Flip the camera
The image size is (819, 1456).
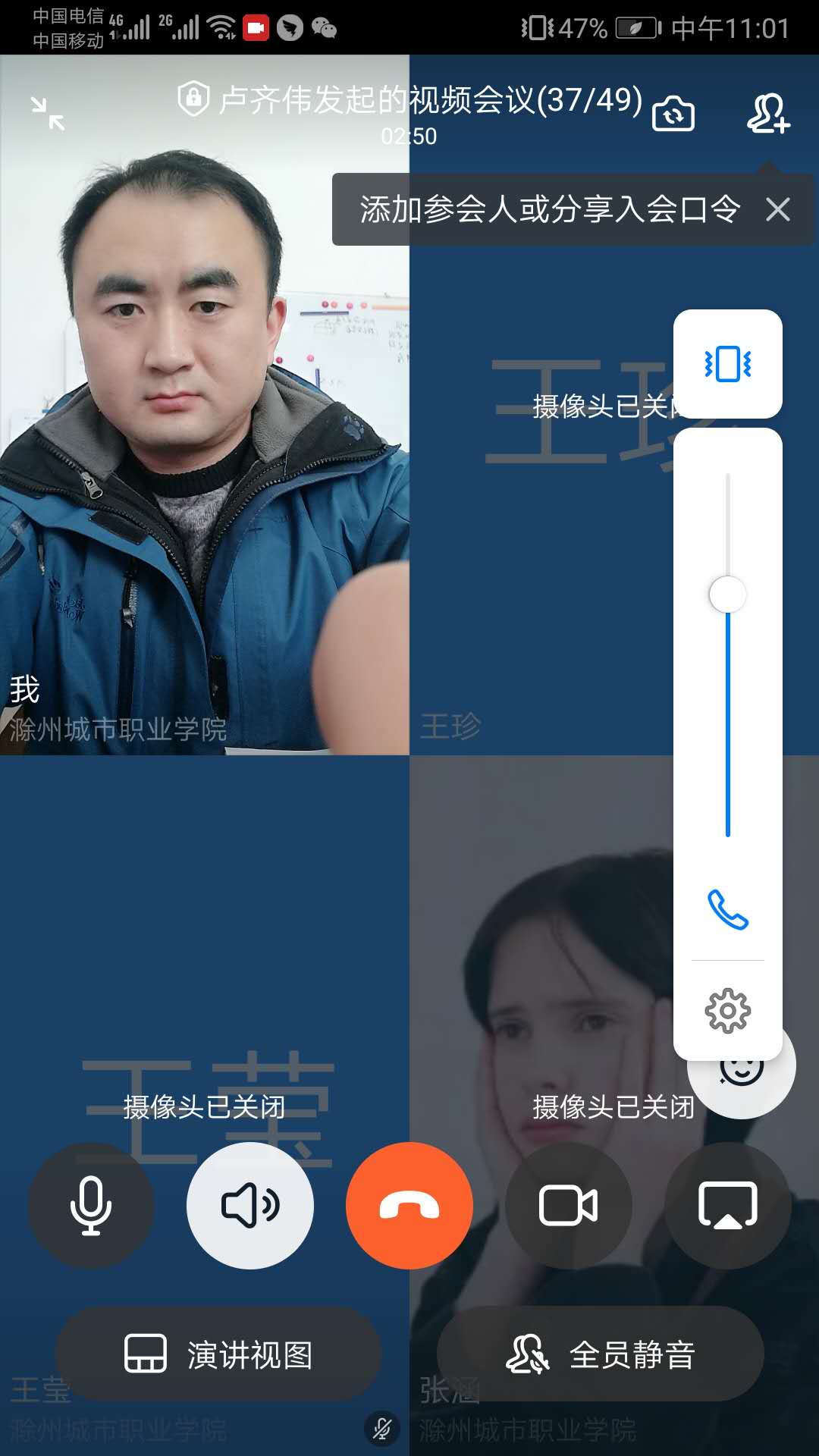673,114
